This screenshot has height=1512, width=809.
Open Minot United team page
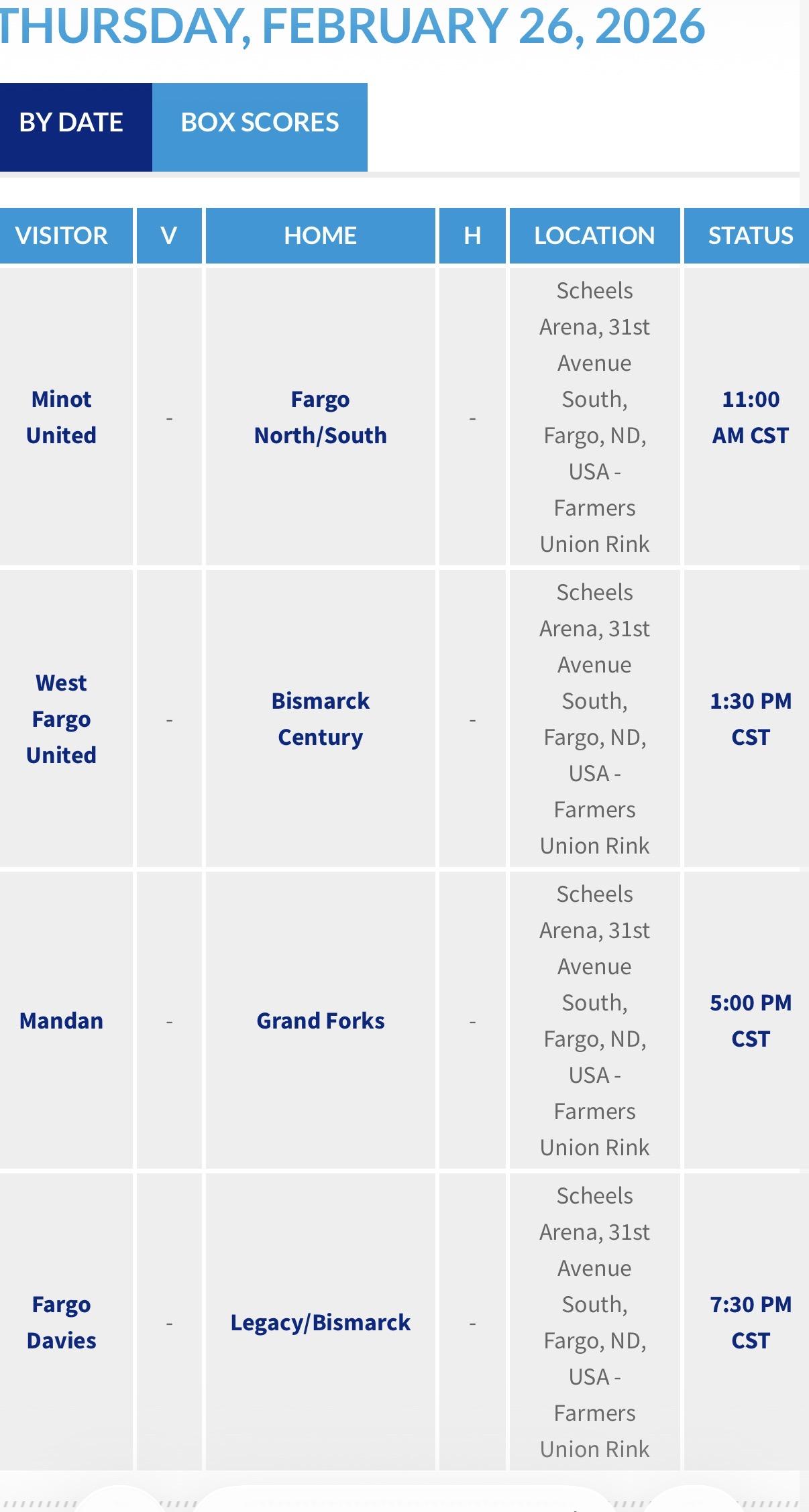pyautogui.click(x=62, y=417)
